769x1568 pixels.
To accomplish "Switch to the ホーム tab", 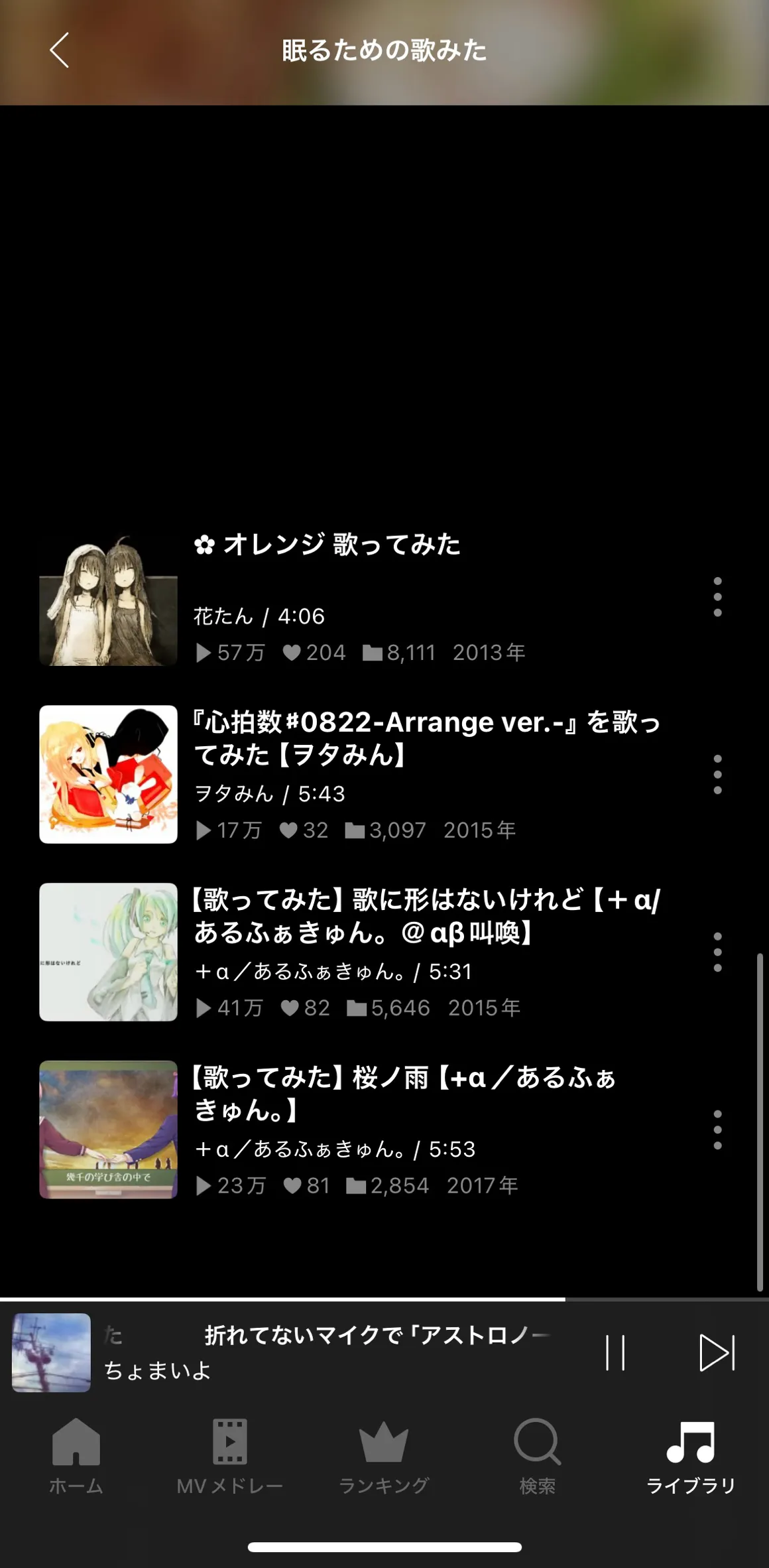I will 76,1457.
